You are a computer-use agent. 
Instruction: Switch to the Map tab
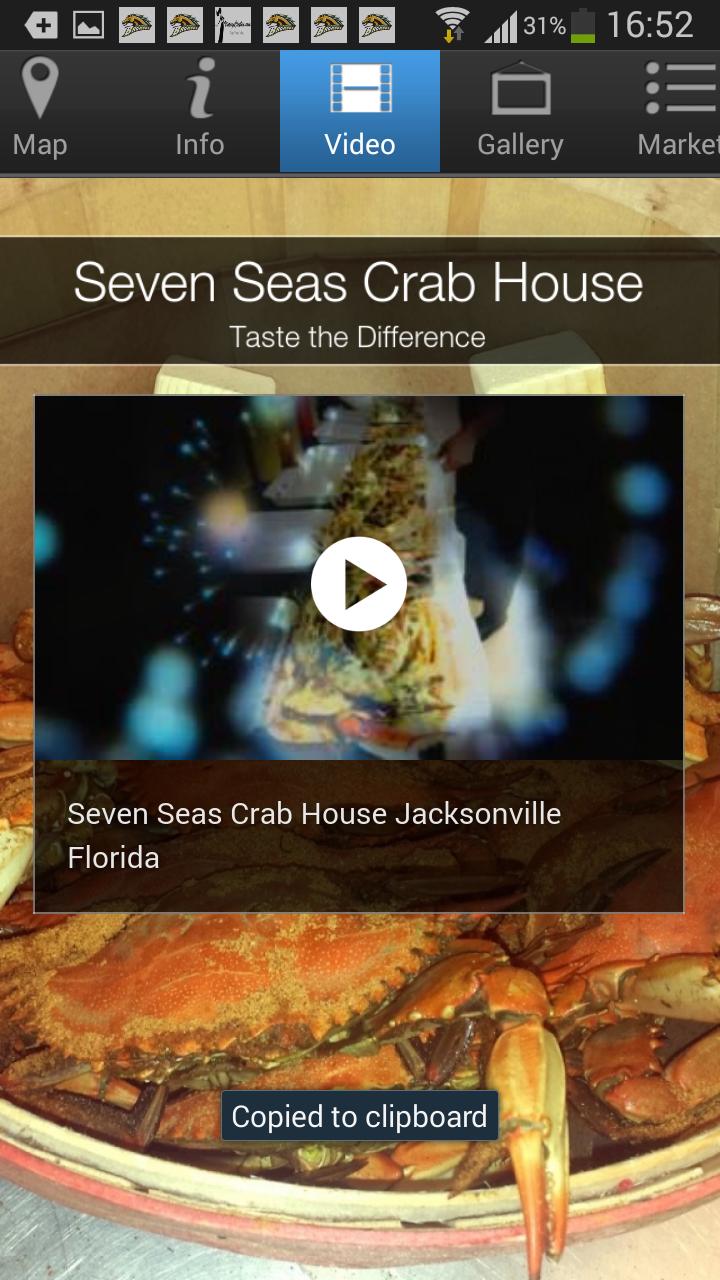point(40,111)
